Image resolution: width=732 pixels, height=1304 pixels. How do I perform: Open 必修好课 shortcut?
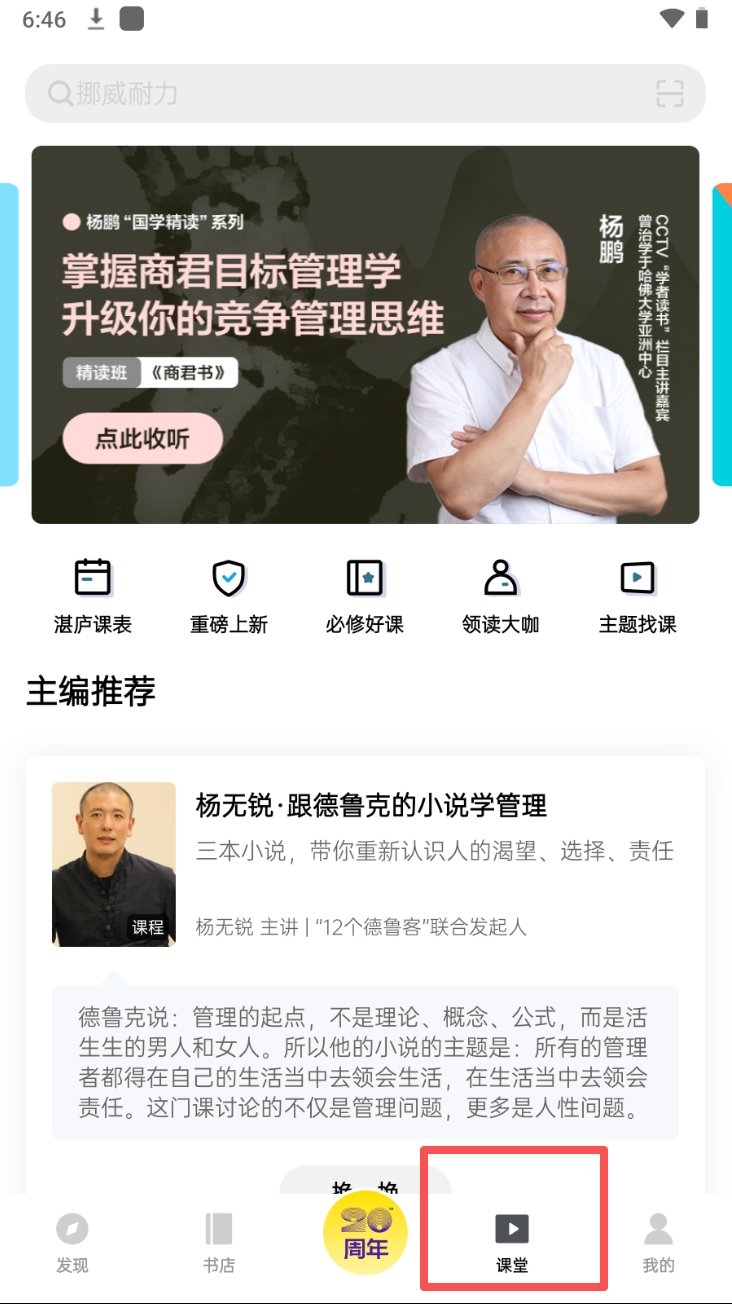point(365,597)
